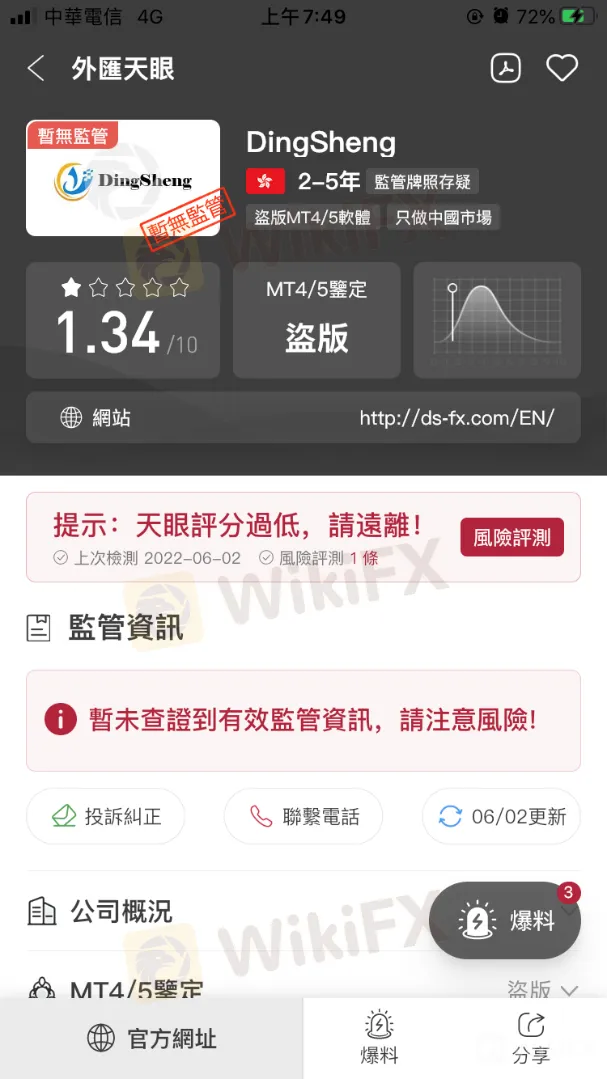This screenshot has height=1079, width=607.
Task: Open the 1.34 rating score card
Action: (123, 320)
